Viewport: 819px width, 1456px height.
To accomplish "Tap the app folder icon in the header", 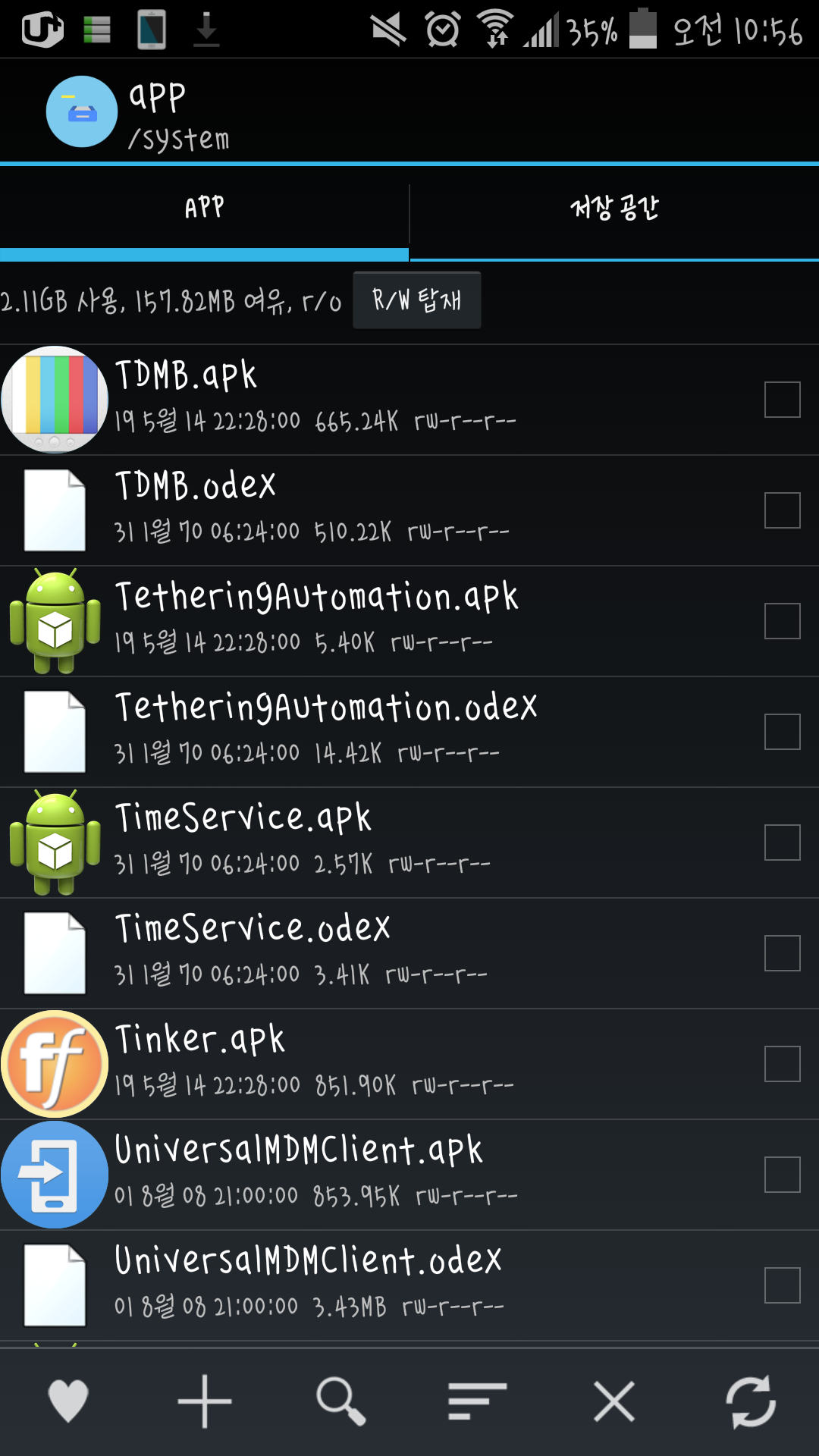I will pos(82,111).
